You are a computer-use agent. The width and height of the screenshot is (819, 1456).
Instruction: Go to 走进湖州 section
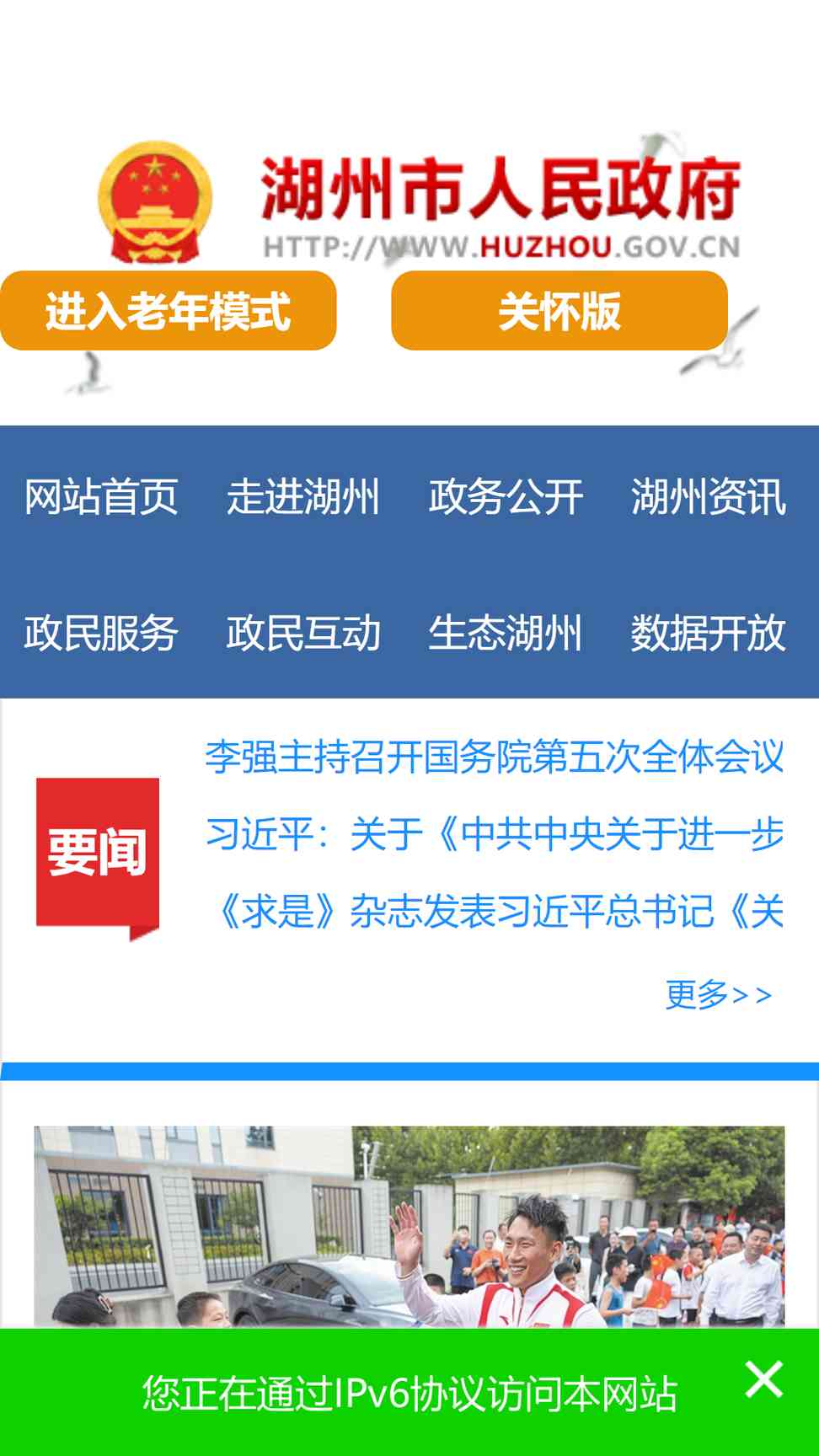click(x=303, y=496)
